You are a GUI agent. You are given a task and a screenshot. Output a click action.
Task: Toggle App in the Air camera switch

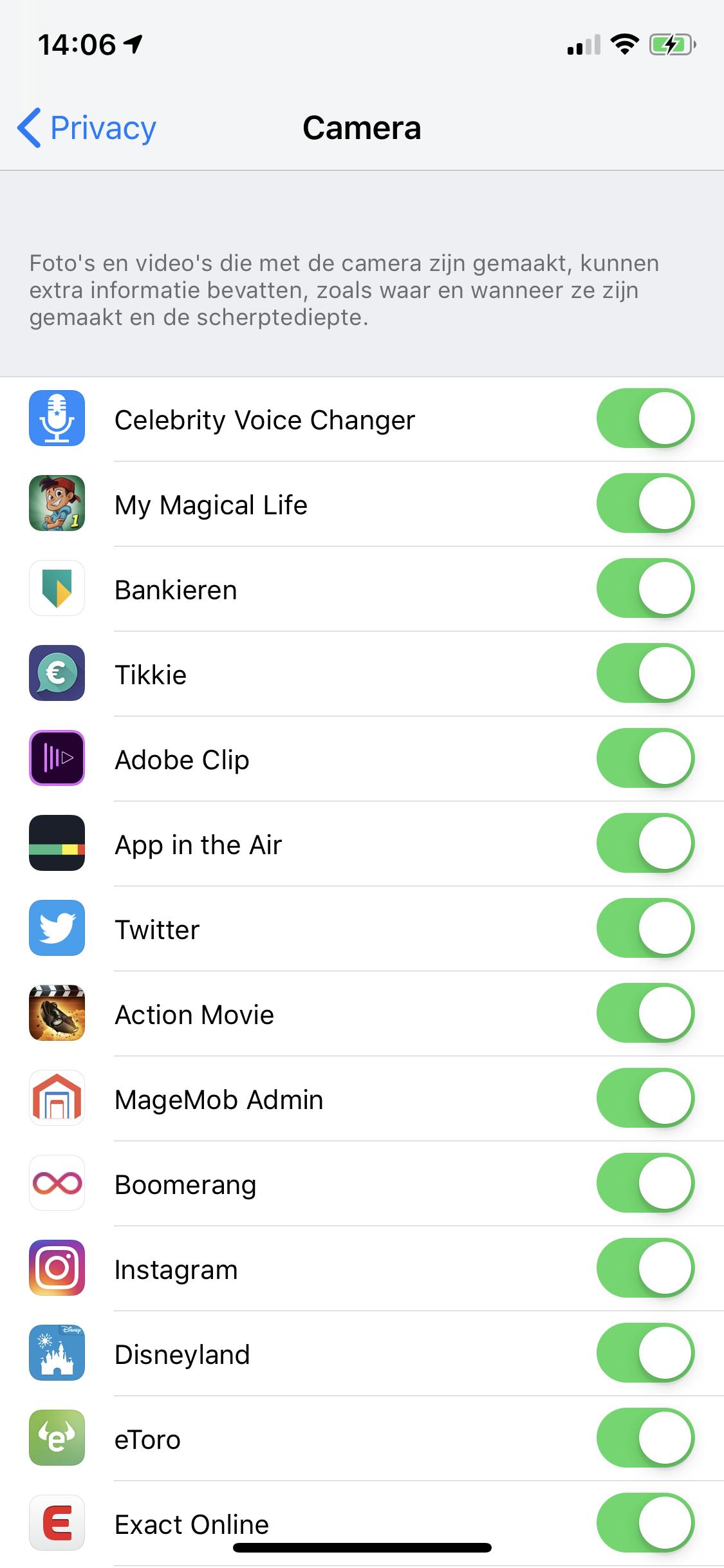tap(645, 843)
